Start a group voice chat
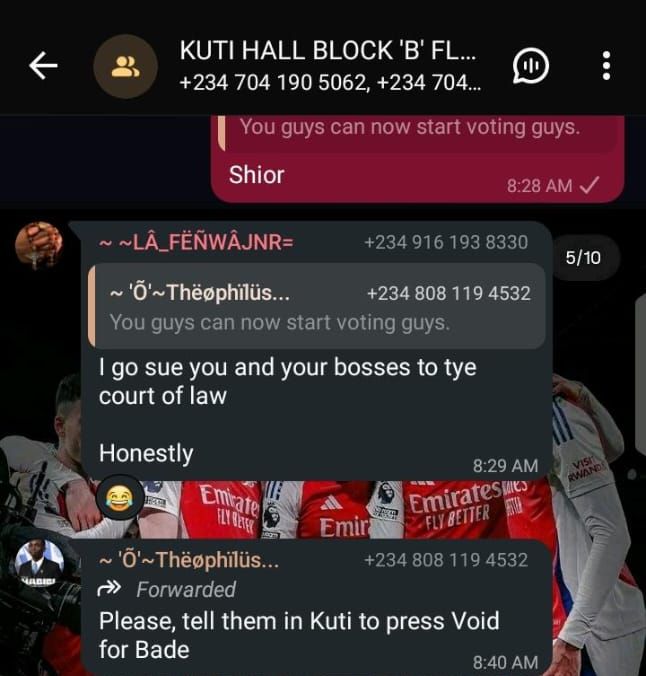 [531, 66]
